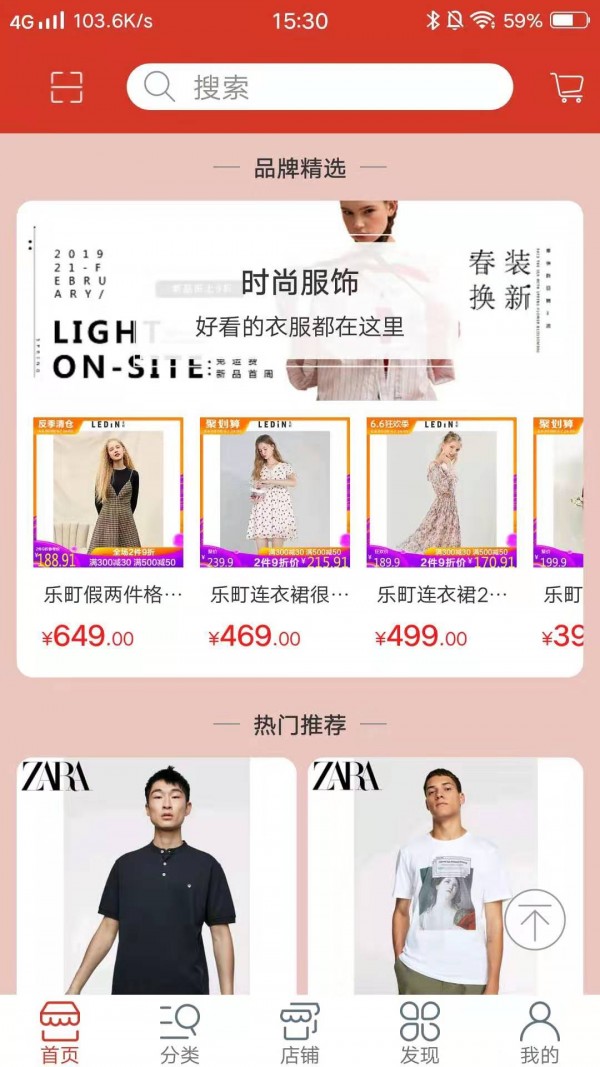Tap the 搜索 search box
Image resolution: width=600 pixels, height=1067 pixels.
tap(320, 88)
